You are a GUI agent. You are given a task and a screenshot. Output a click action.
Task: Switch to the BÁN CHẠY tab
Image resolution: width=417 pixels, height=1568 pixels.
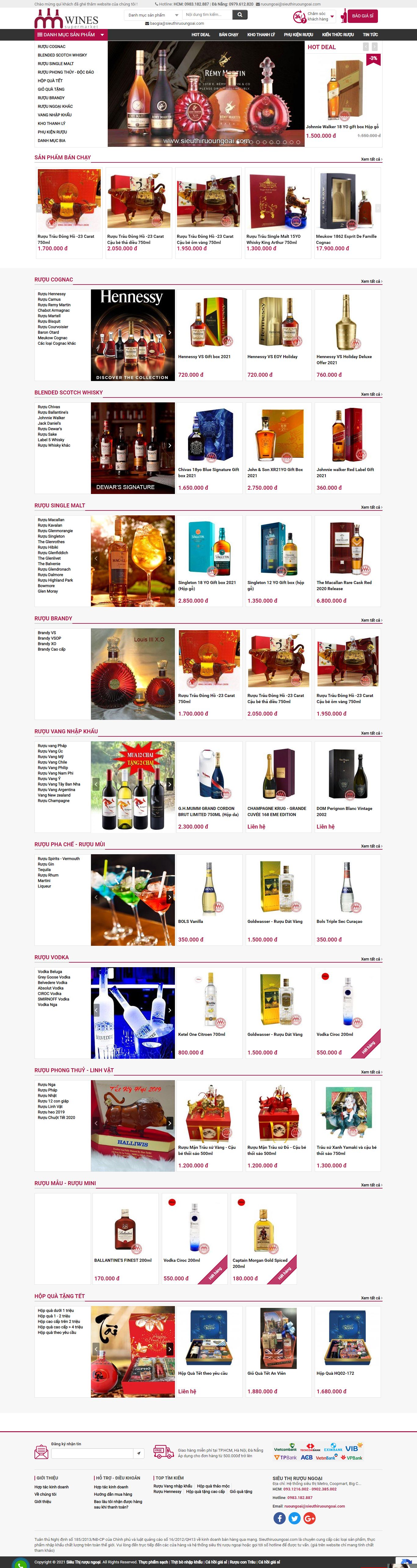(x=228, y=35)
